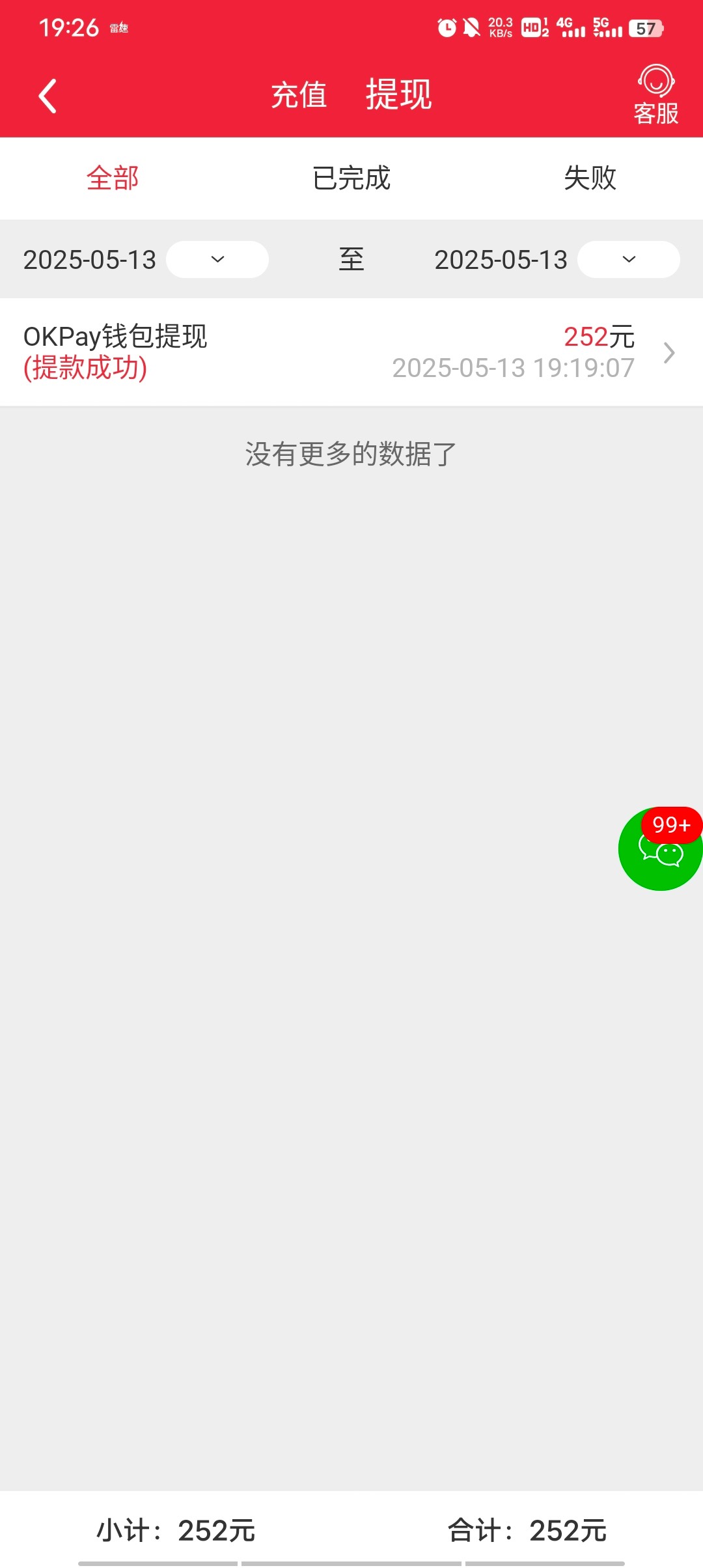
Task: Select the 全部 filter tab
Action: coord(113,178)
